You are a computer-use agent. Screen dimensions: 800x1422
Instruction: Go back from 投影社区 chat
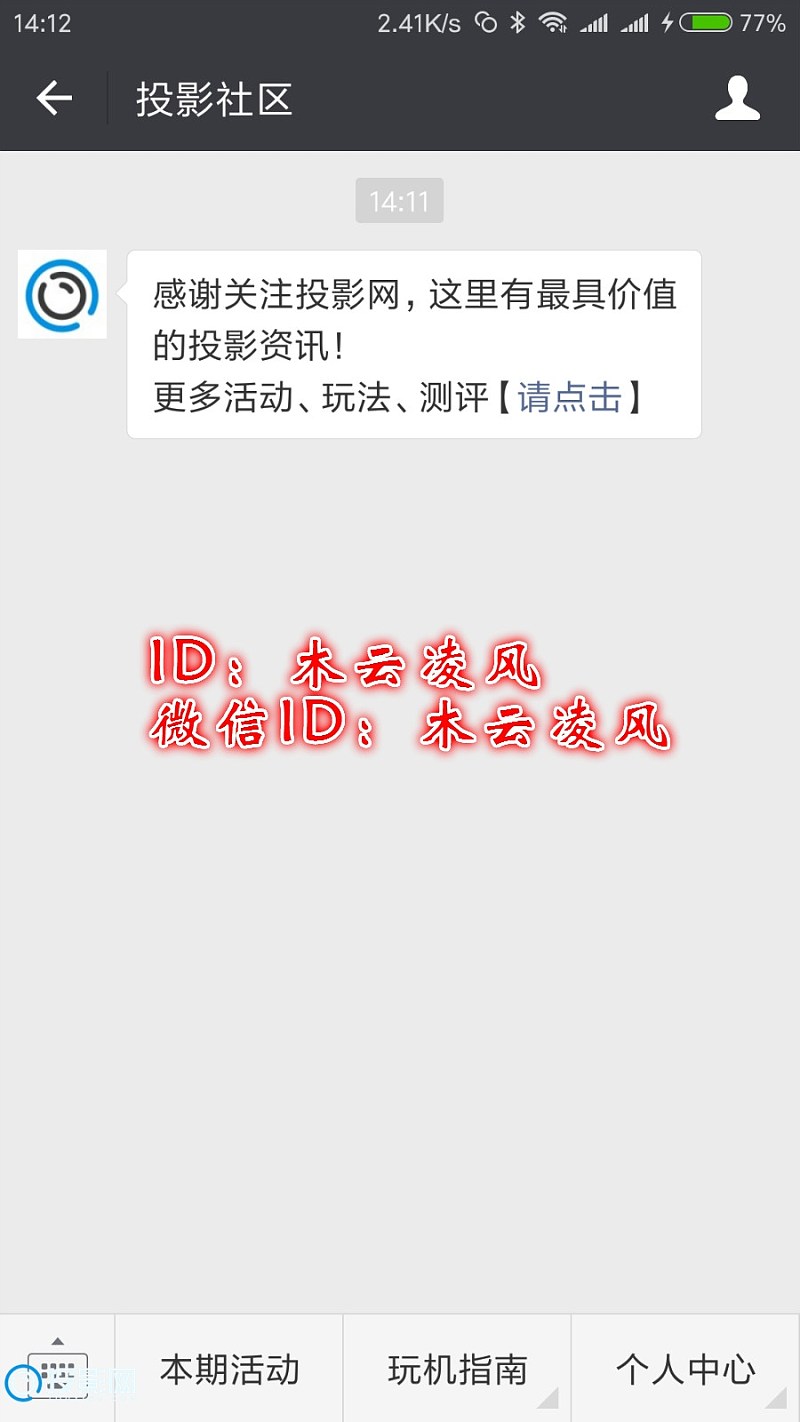pyautogui.click(x=54, y=99)
